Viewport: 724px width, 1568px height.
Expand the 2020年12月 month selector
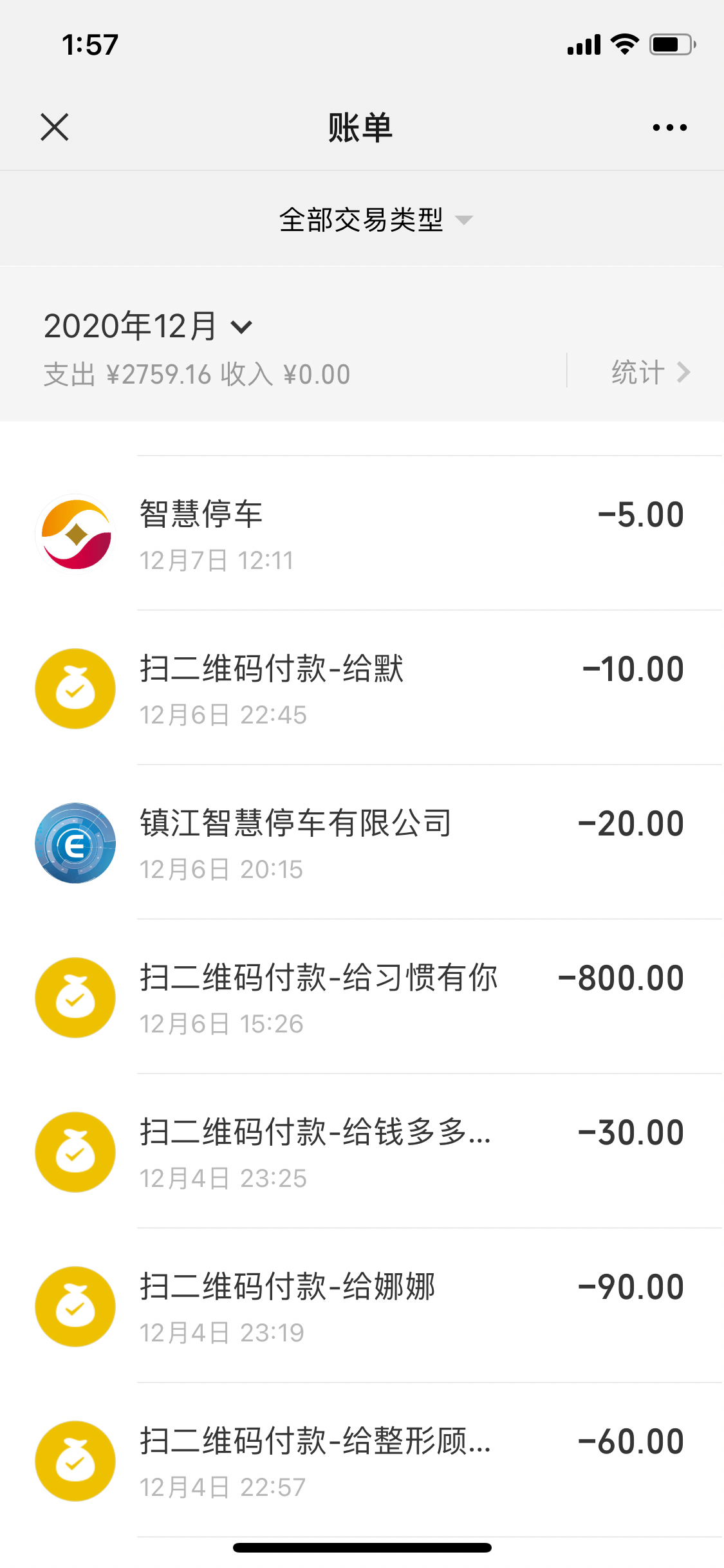point(148,326)
